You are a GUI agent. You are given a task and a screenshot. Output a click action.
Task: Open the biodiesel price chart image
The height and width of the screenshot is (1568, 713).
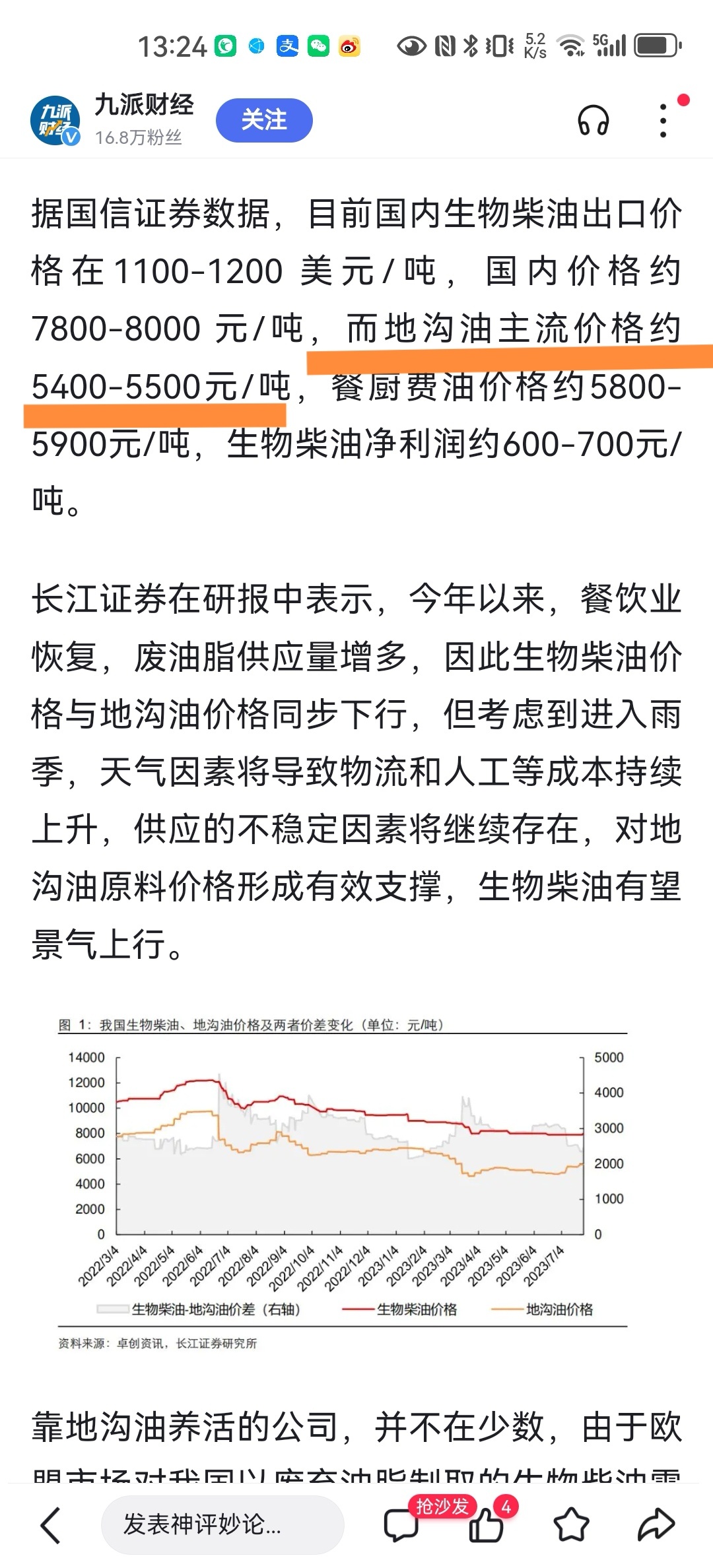[343, 1184]
